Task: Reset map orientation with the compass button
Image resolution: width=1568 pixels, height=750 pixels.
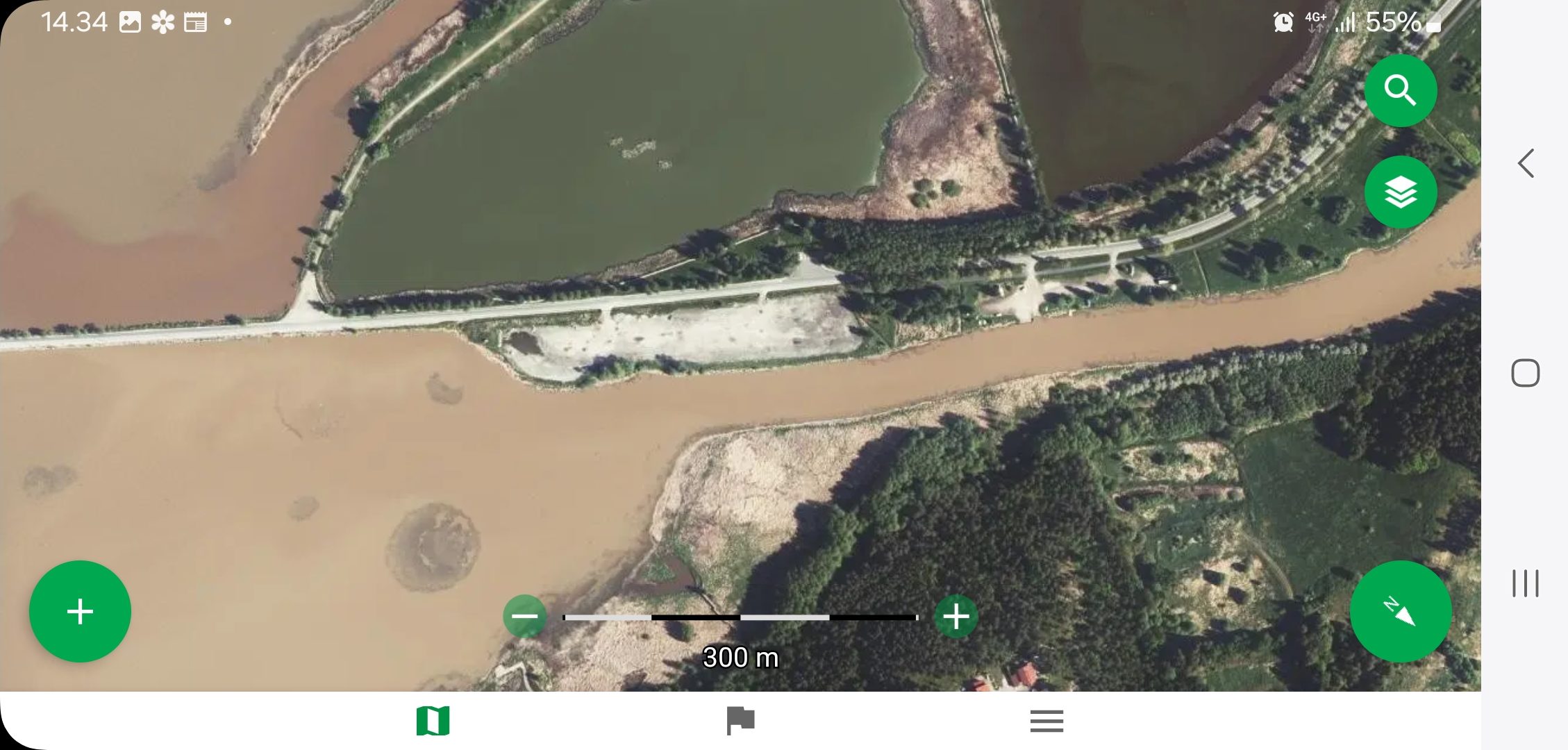Action: 1400,611
